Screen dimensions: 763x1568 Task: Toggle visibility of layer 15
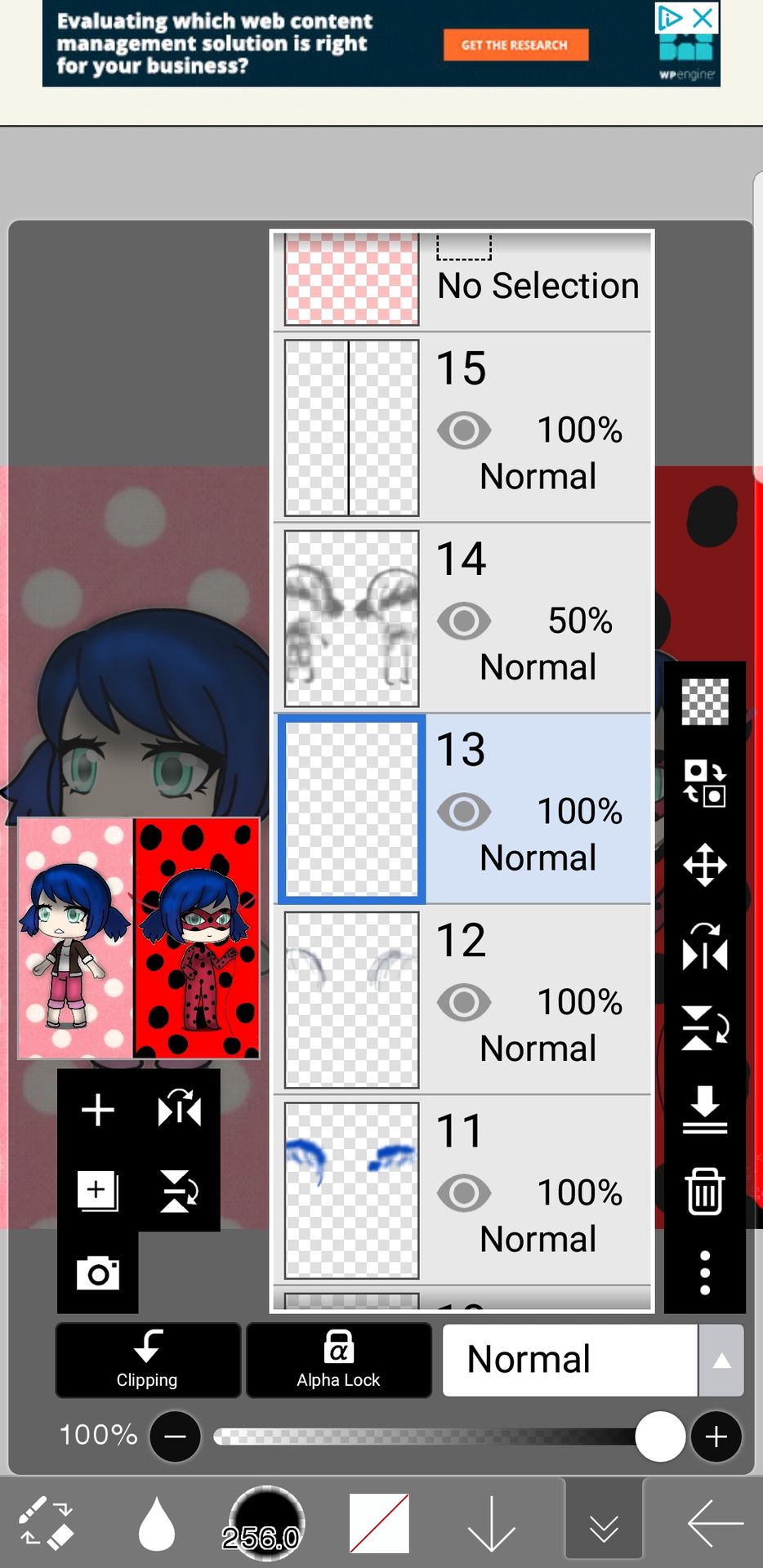pyautogui.click(x=464, y=430)
